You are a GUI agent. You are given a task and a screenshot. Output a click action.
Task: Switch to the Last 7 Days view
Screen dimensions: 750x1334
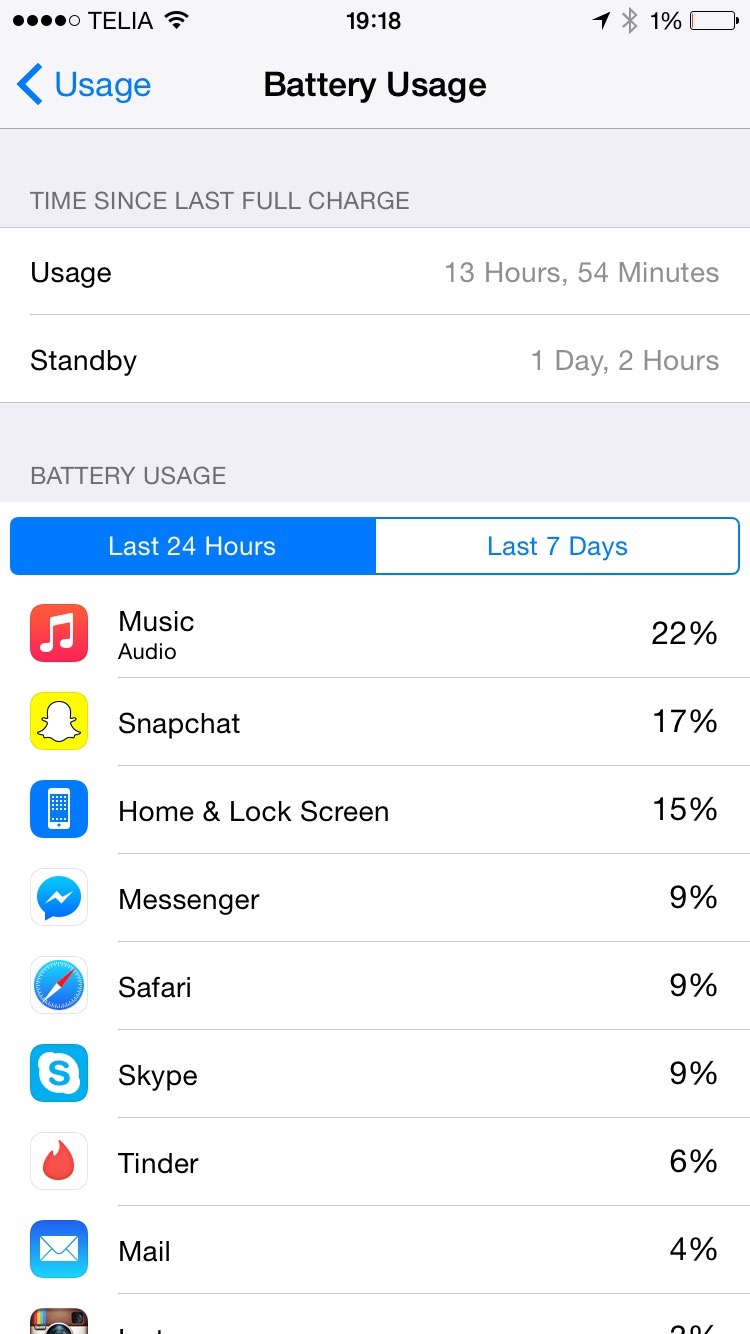[x=557, y=546]
